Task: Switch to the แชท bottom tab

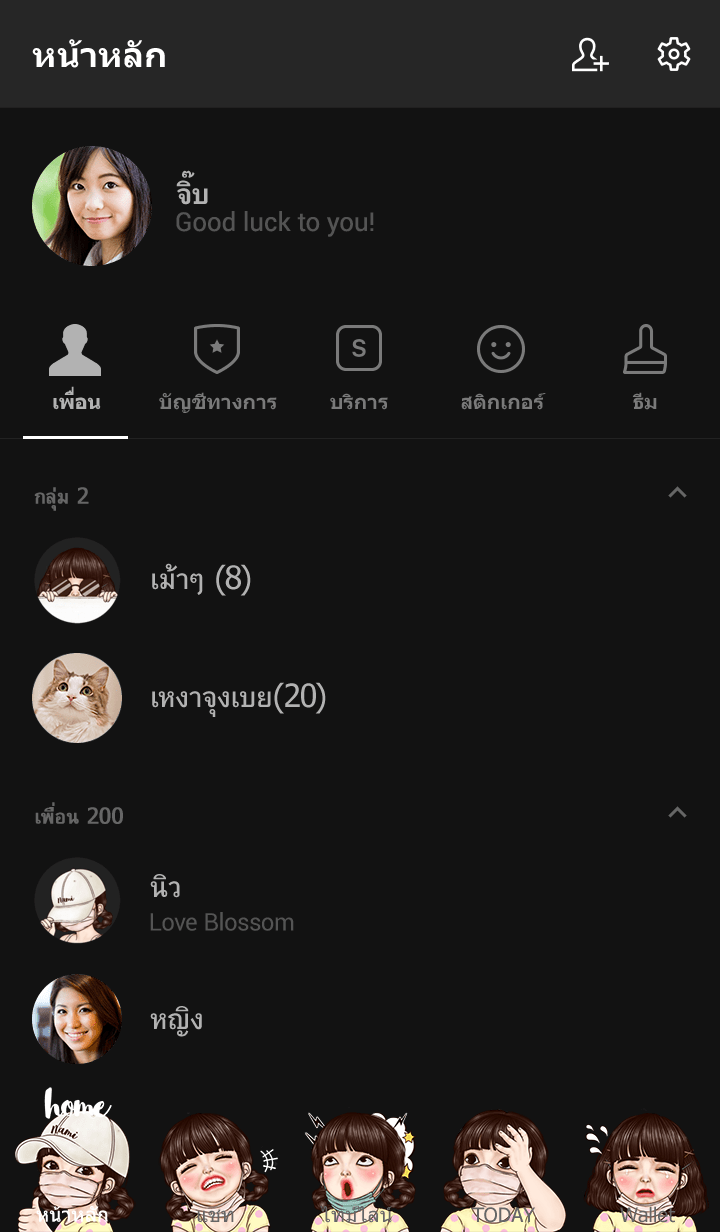Action: 216,1175
